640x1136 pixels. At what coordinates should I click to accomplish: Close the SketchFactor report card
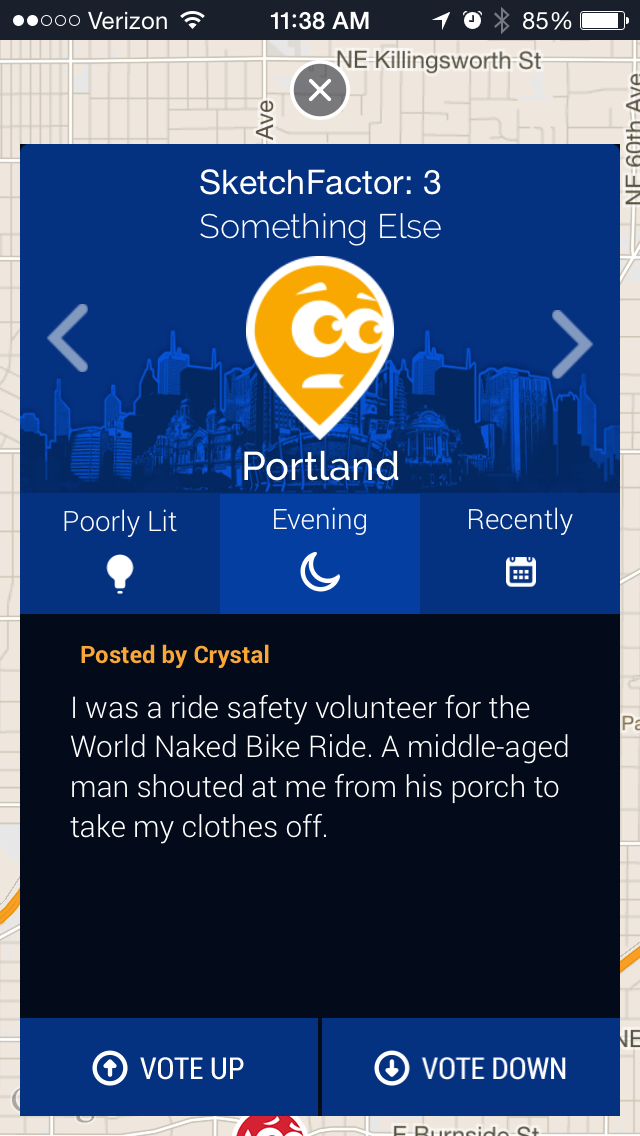(319, 92)
